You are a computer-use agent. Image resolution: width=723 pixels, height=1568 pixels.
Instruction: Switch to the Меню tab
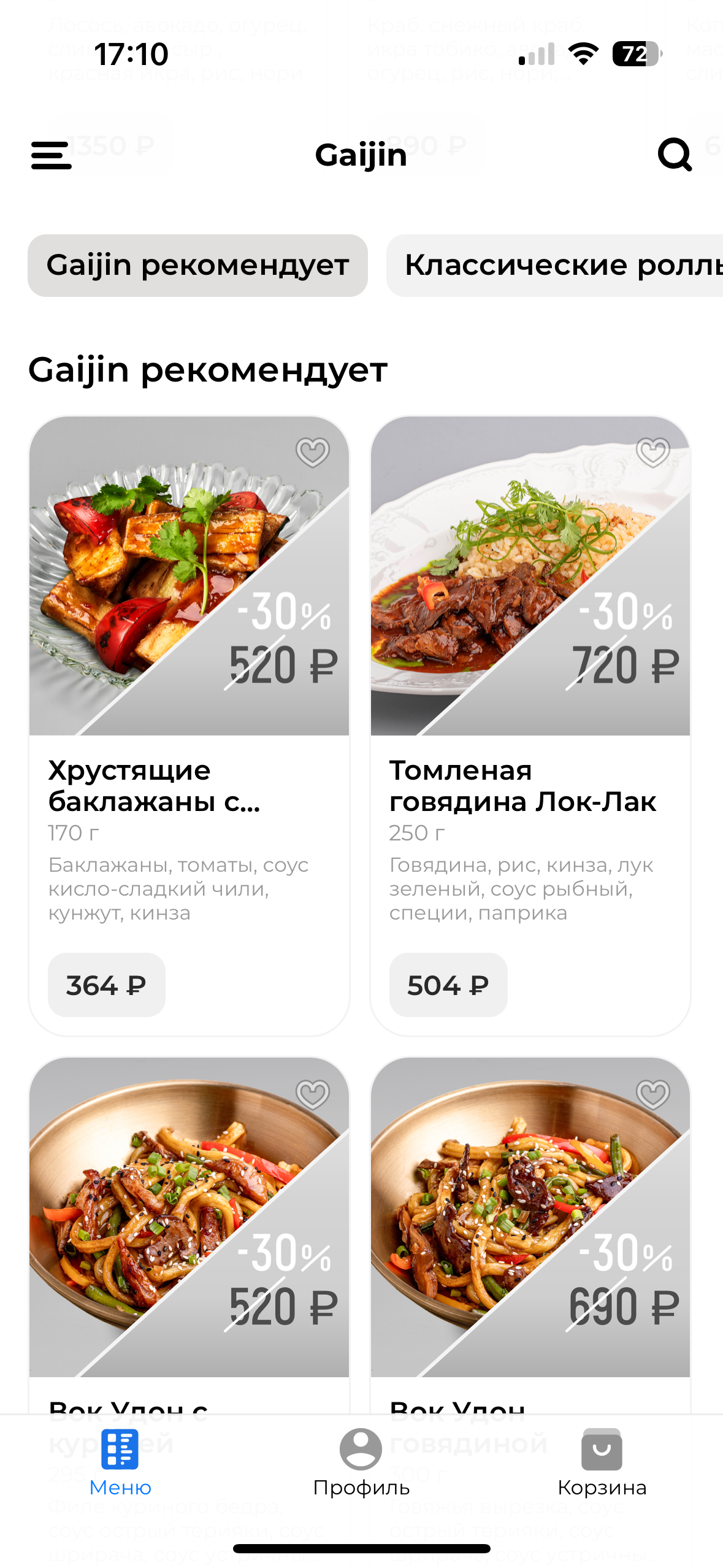[120, 1462]
